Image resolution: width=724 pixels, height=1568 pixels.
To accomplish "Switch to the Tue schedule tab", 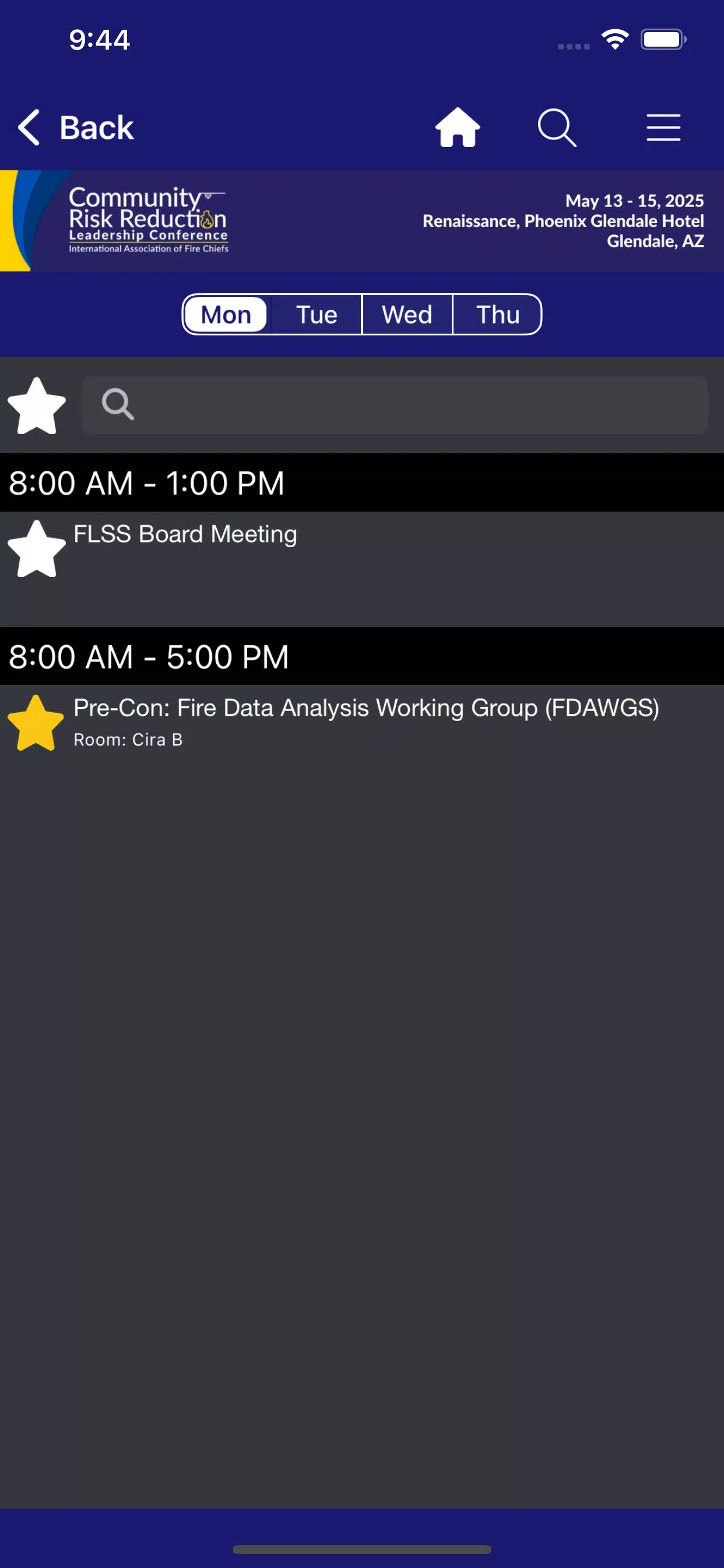I will click(x=317, y=314).
